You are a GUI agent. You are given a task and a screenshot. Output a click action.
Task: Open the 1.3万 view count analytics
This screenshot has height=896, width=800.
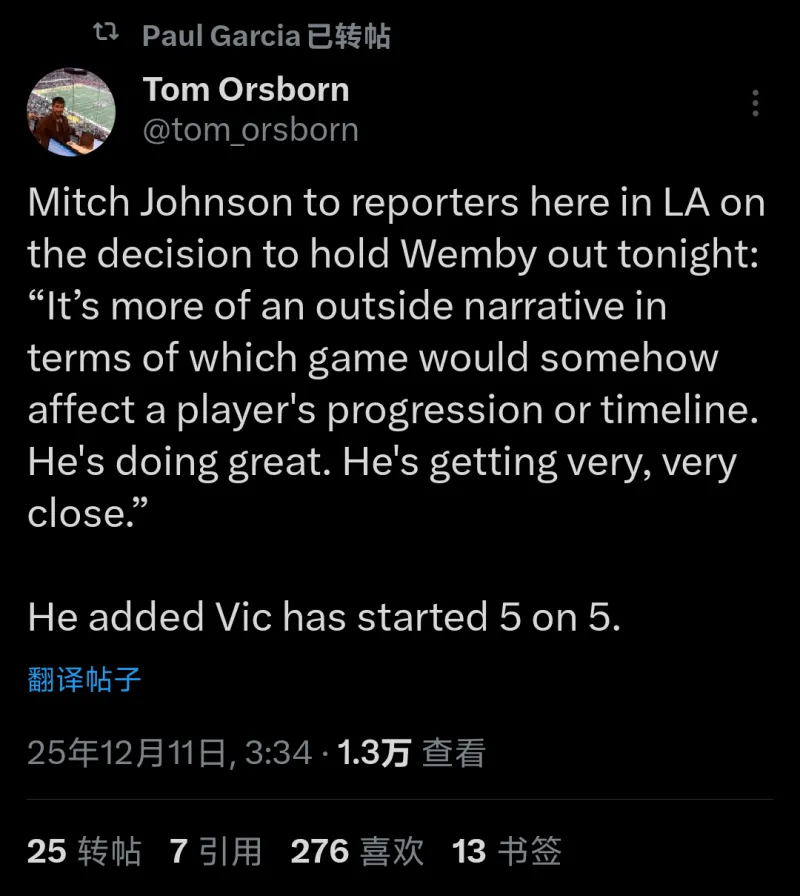[x=412, y=753]
